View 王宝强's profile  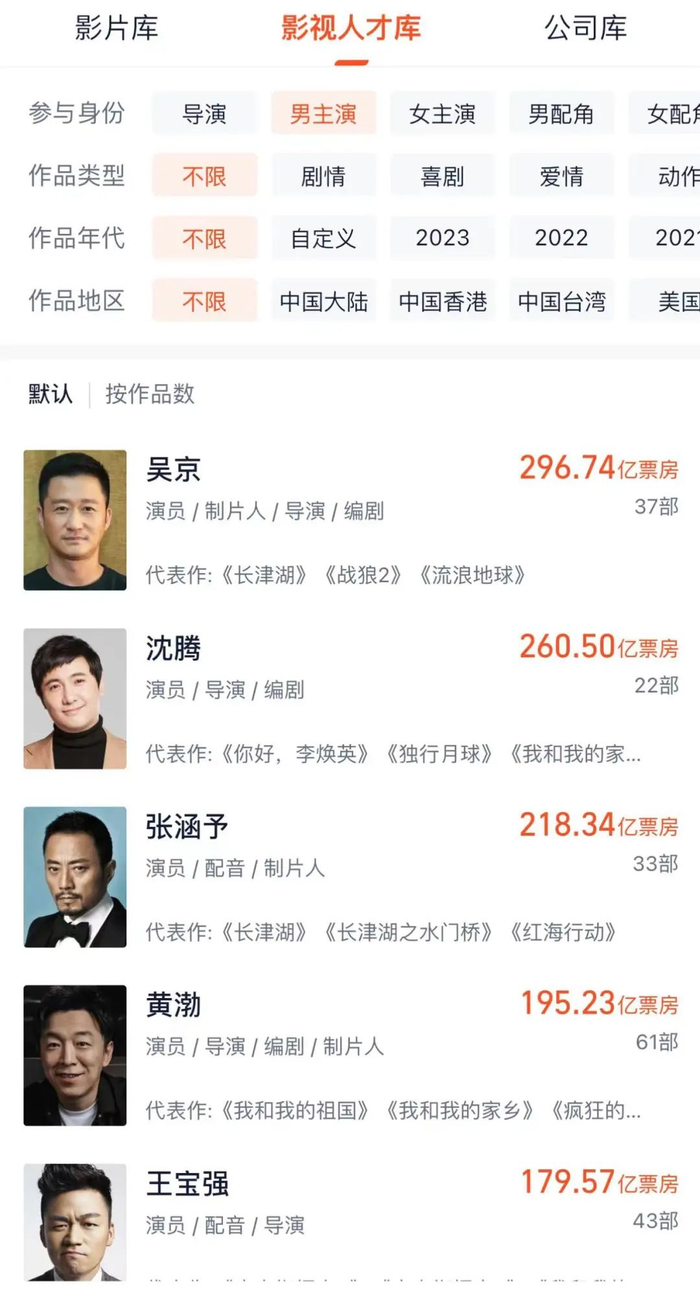point(350,1220)
